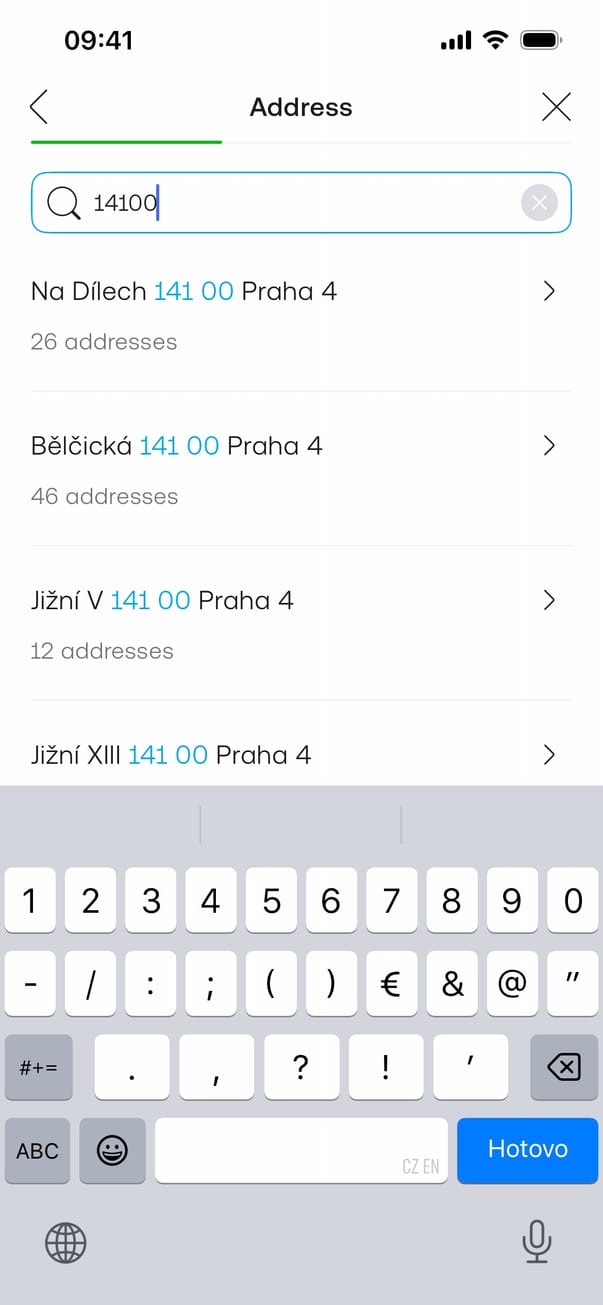Switch keyboard to ABC letters
The width and height of the screenshot is (603, 1305).
point(38,1150)
